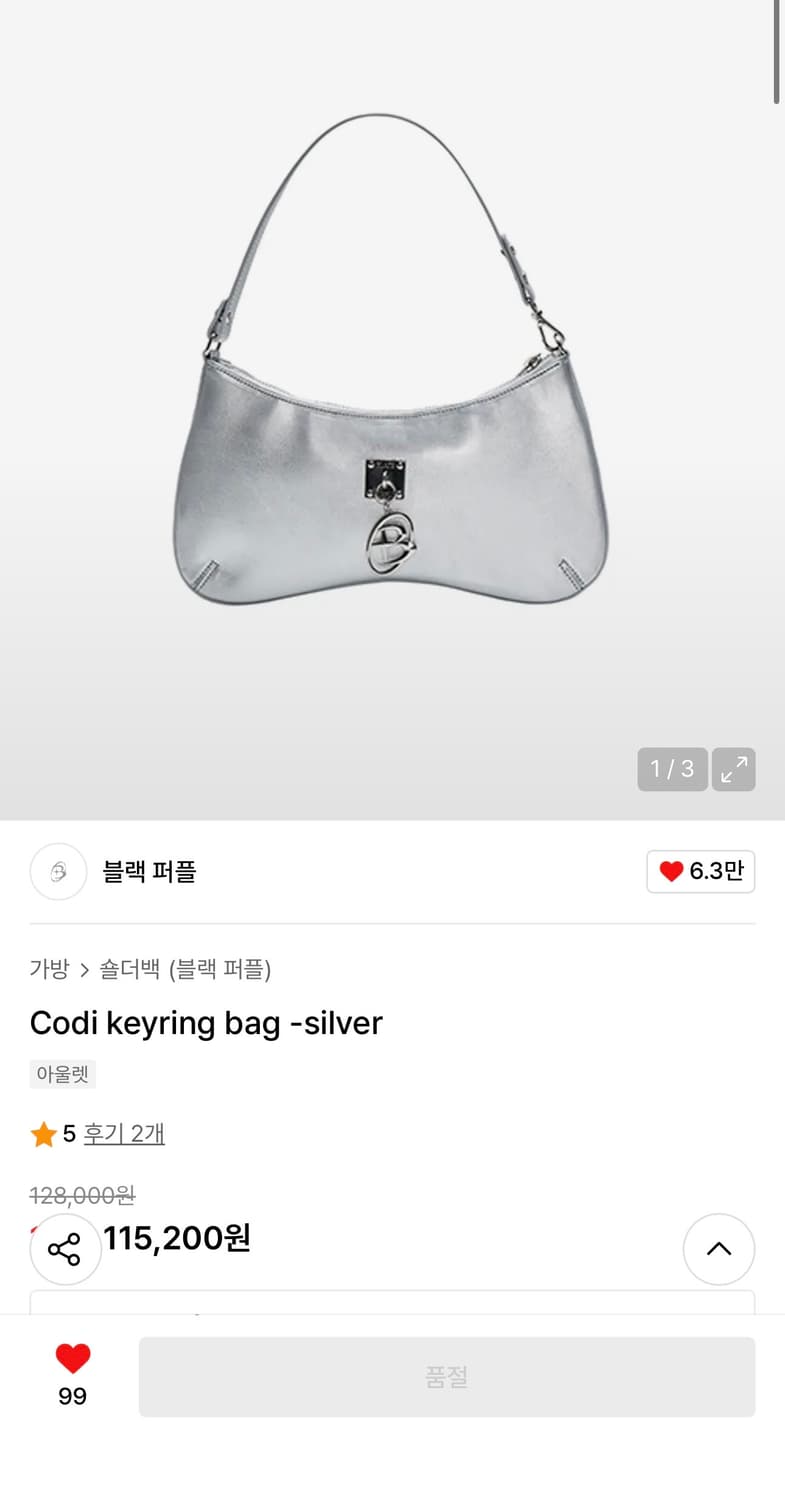Tap the share icon near the price

[x=65, y=1248]
